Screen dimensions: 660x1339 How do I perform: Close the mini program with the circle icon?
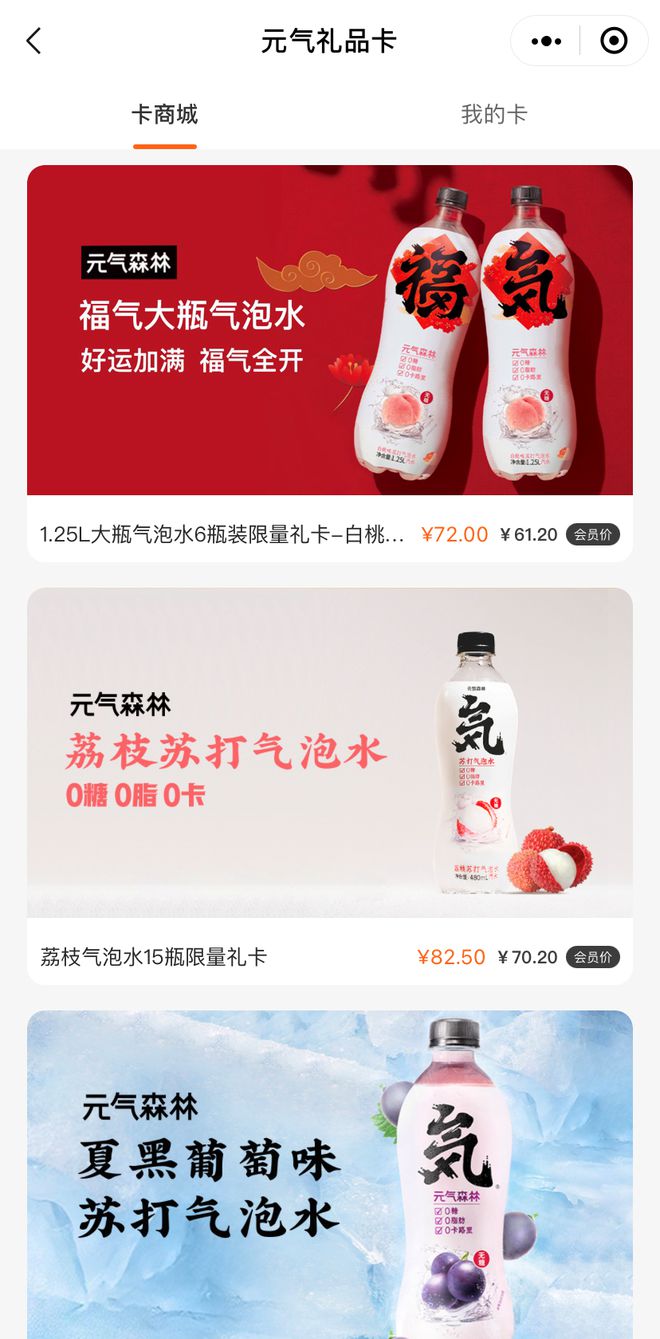[x=613, y=41]
